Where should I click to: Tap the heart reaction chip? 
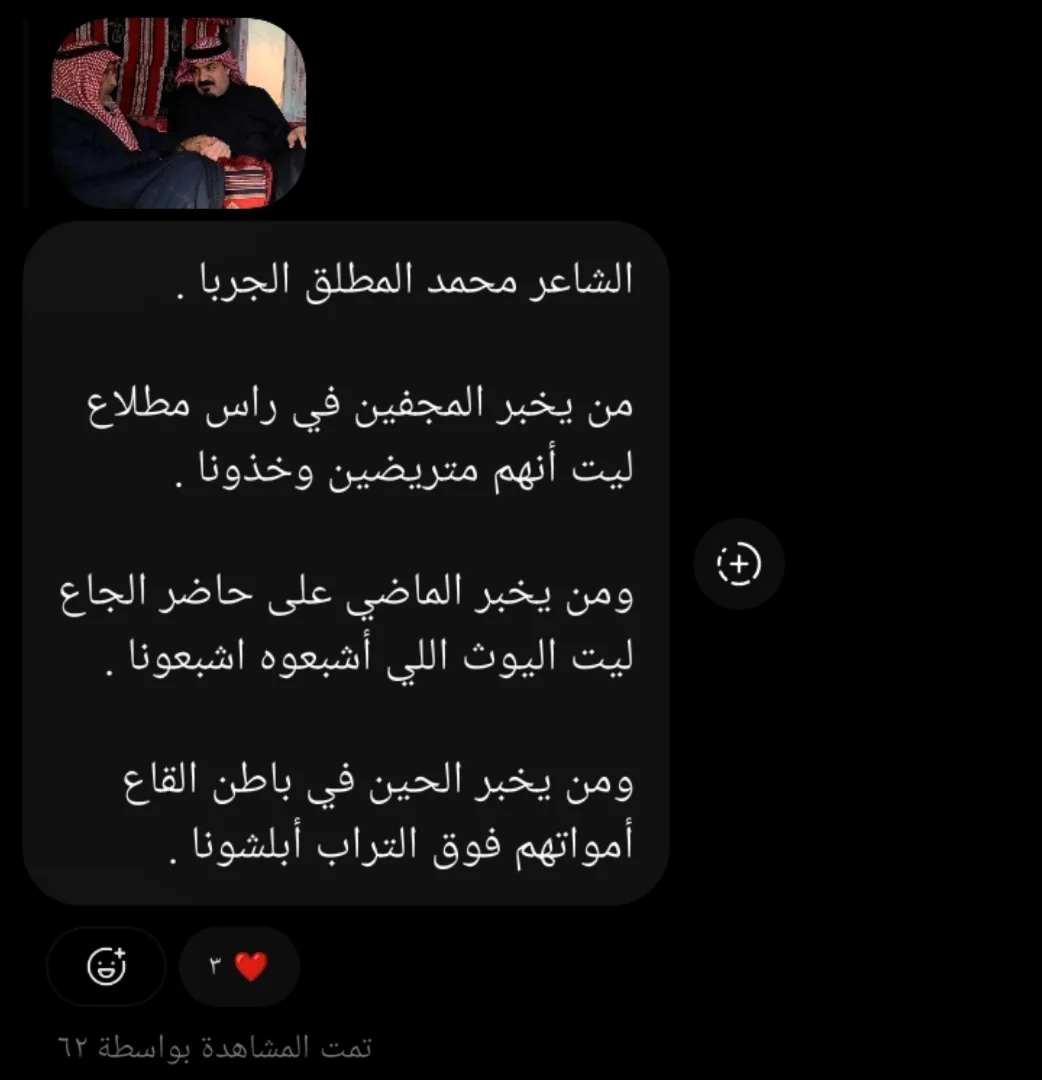239,966
